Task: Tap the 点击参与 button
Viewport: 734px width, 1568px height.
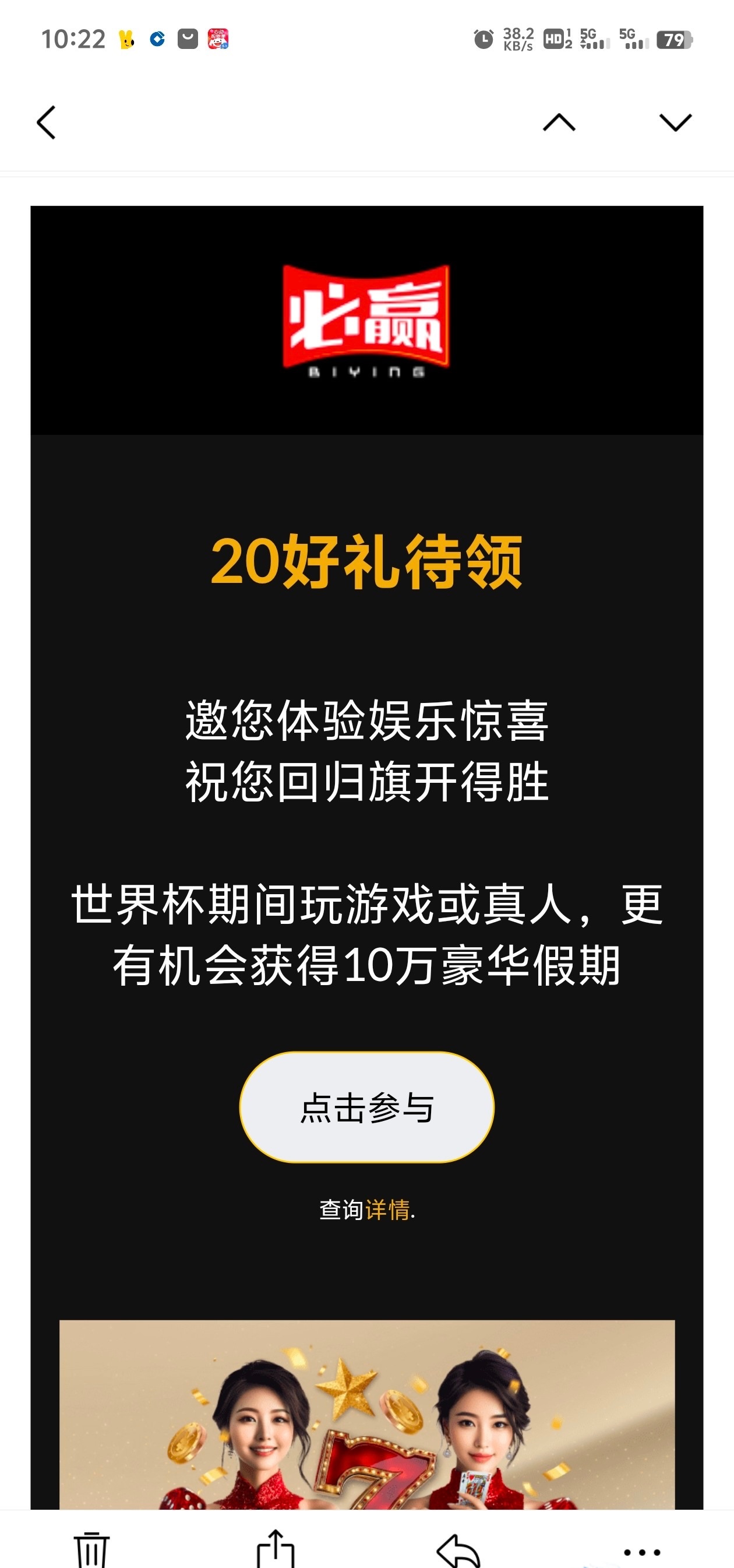Action: (x=366, y=1107)
